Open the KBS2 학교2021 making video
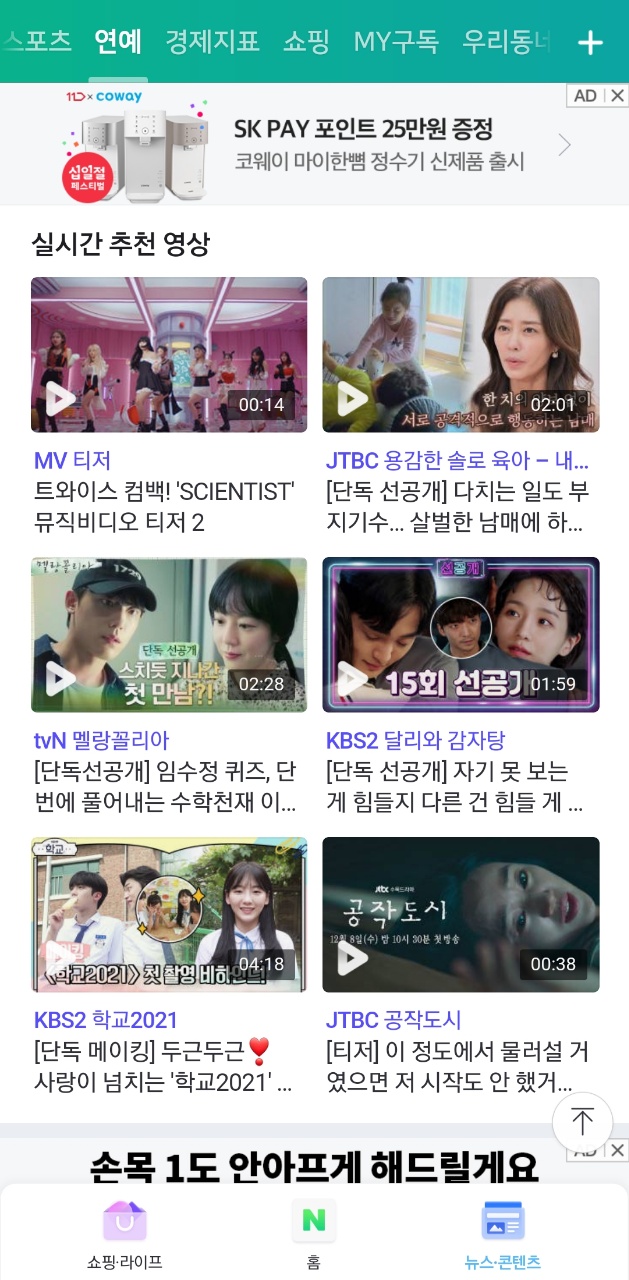Viewport: 629px width, 1280px height. tap(169, 915)
